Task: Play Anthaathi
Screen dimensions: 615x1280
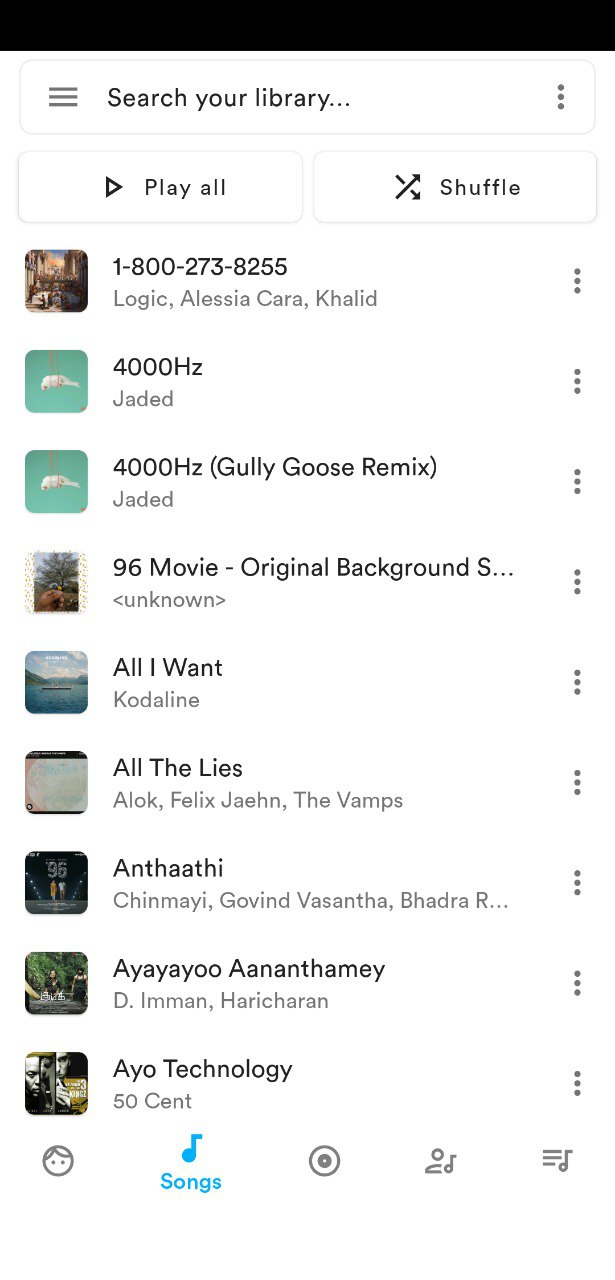Action: (300, 883)
